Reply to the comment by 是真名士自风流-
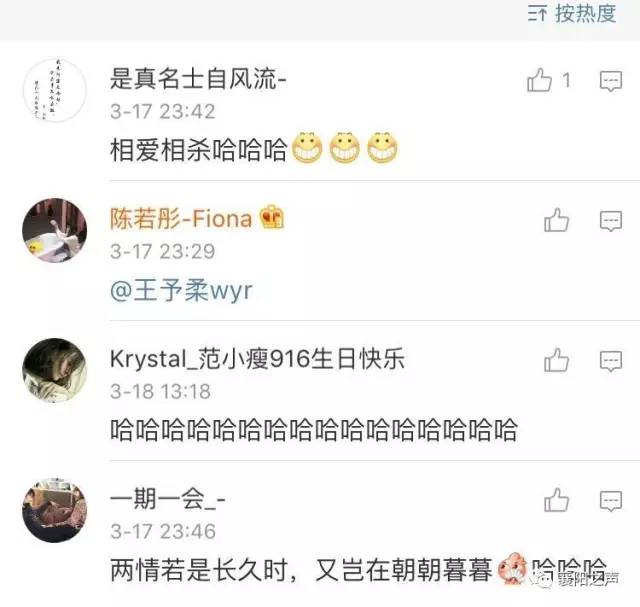The image size is (640, 607). [x=610, y=82]
